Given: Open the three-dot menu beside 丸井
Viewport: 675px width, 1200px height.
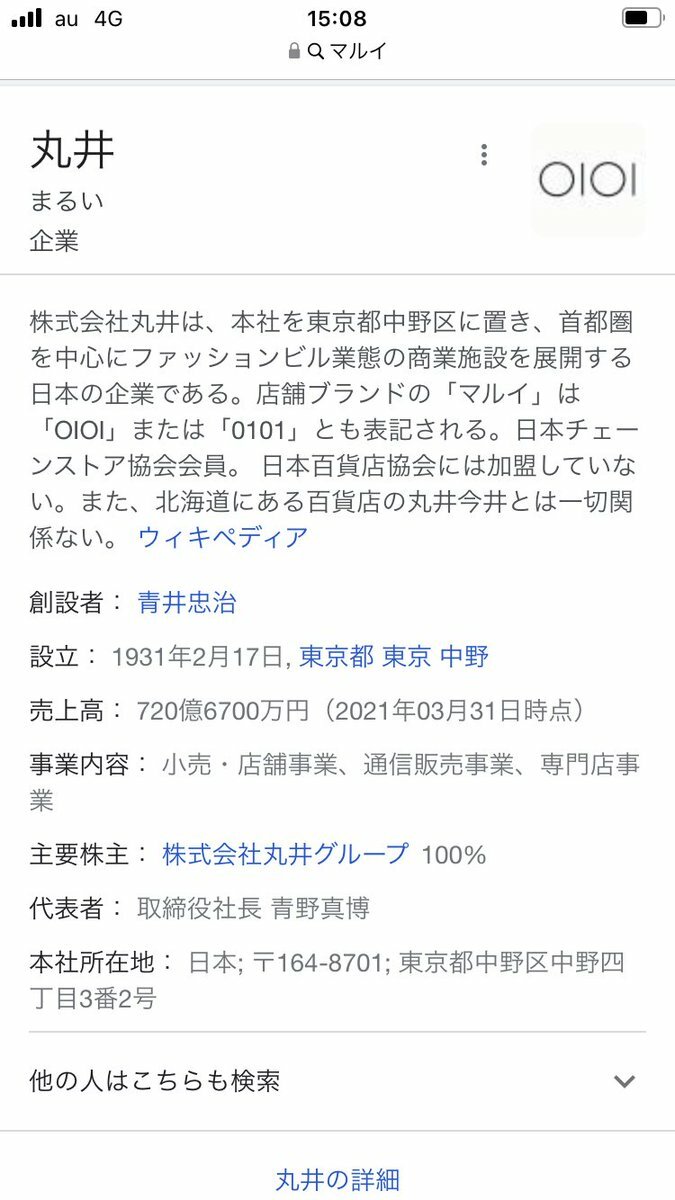Looking at the screenshot, I should [x=484, y=155].
